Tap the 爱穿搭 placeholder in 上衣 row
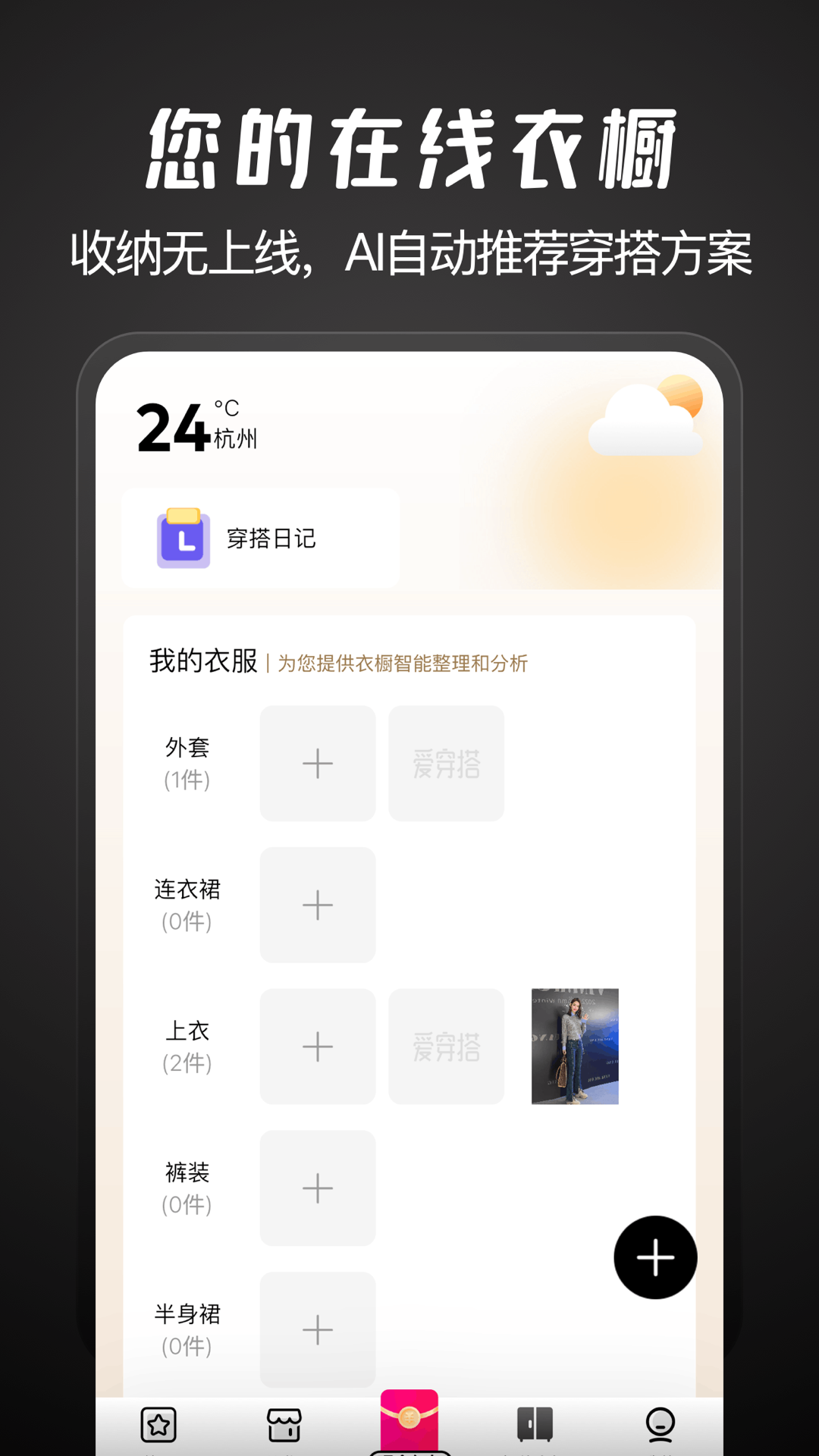The width and height of the screenshot is (819, 1456). 445,1046
